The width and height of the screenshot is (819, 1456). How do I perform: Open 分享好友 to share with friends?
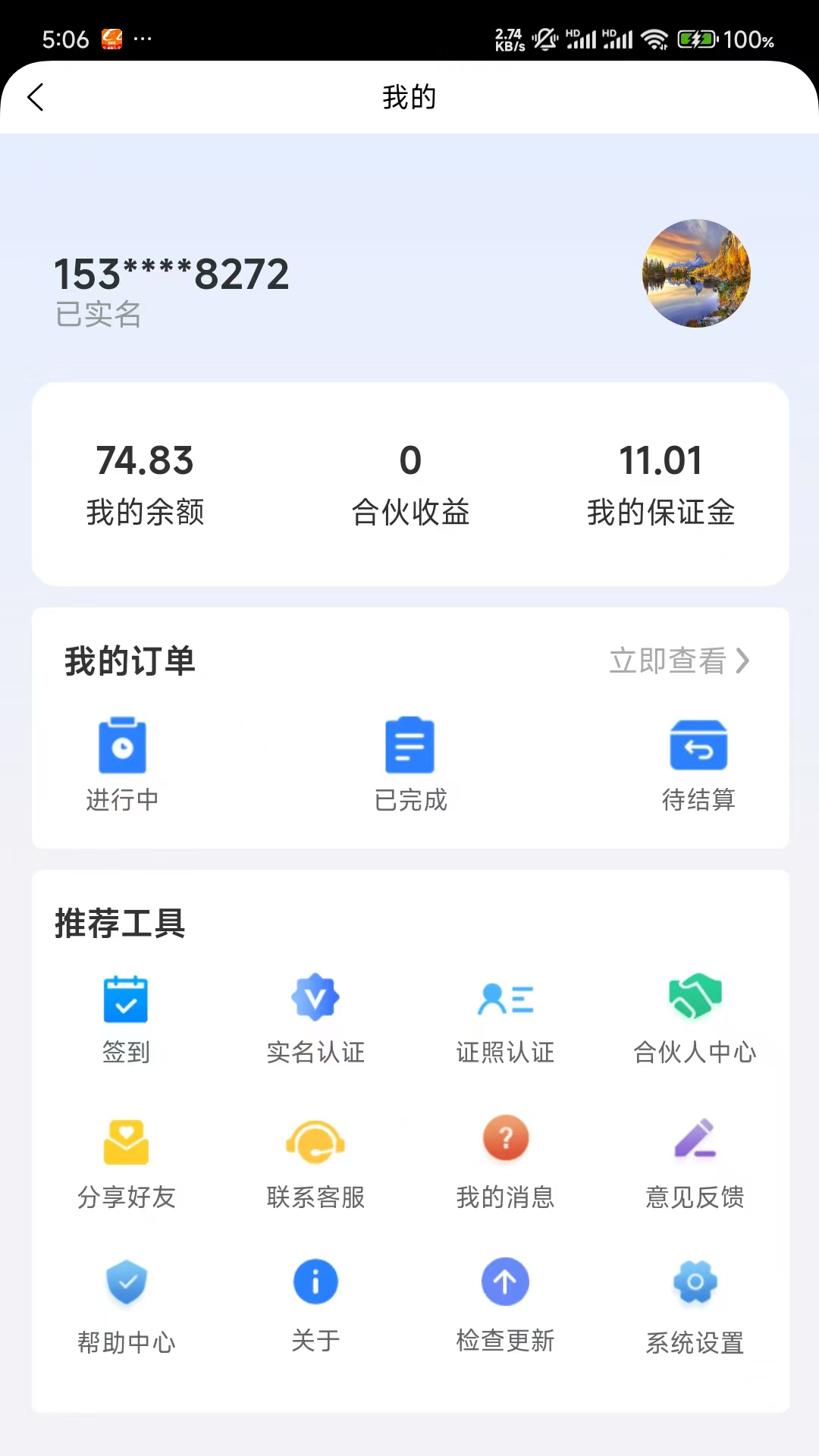126,1160
